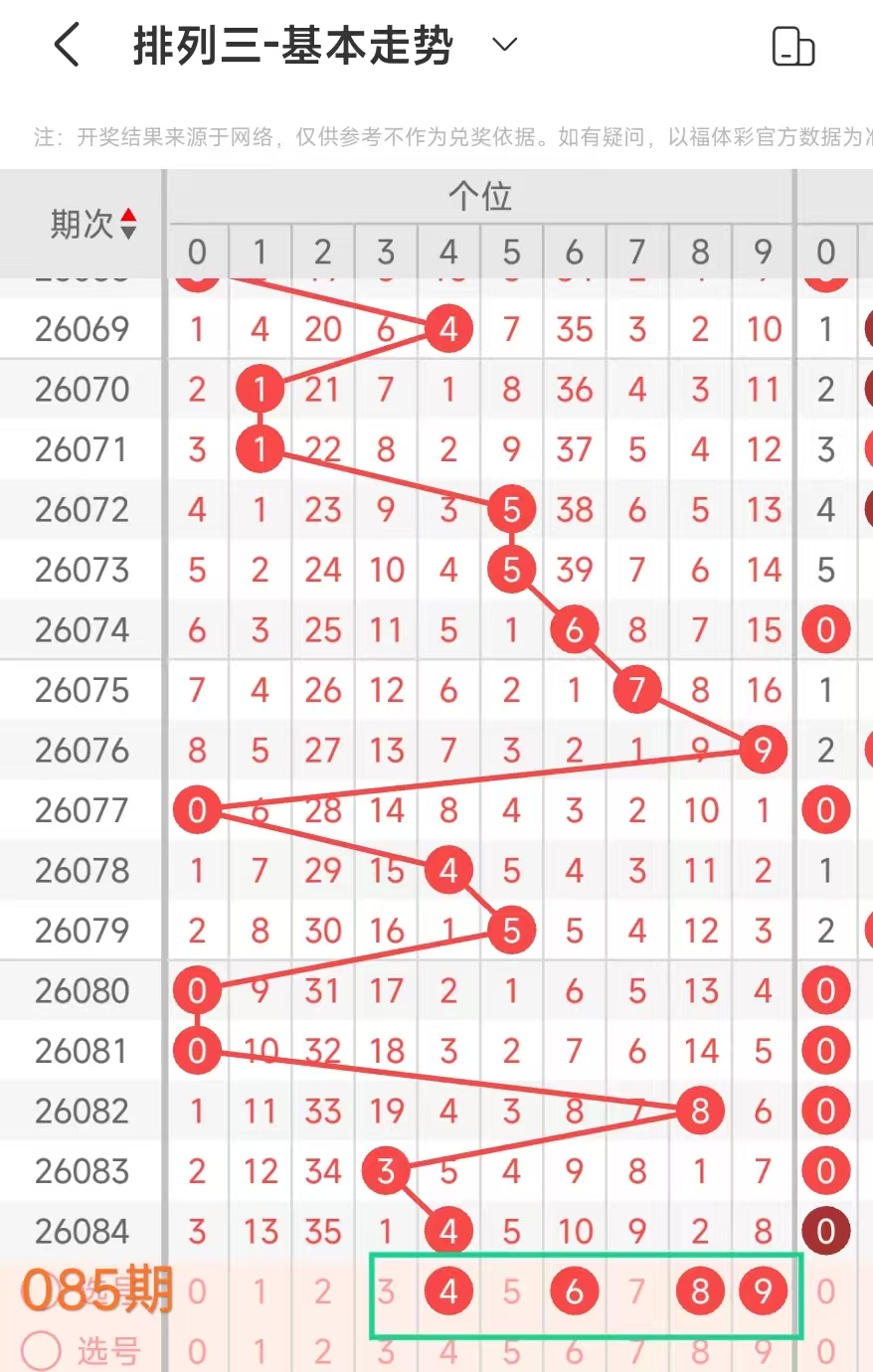Image resolution: width=873 pixels, height=1372 pixels.
Task: Pick number 5 in the 085期 row
Action: [511, 1291]
